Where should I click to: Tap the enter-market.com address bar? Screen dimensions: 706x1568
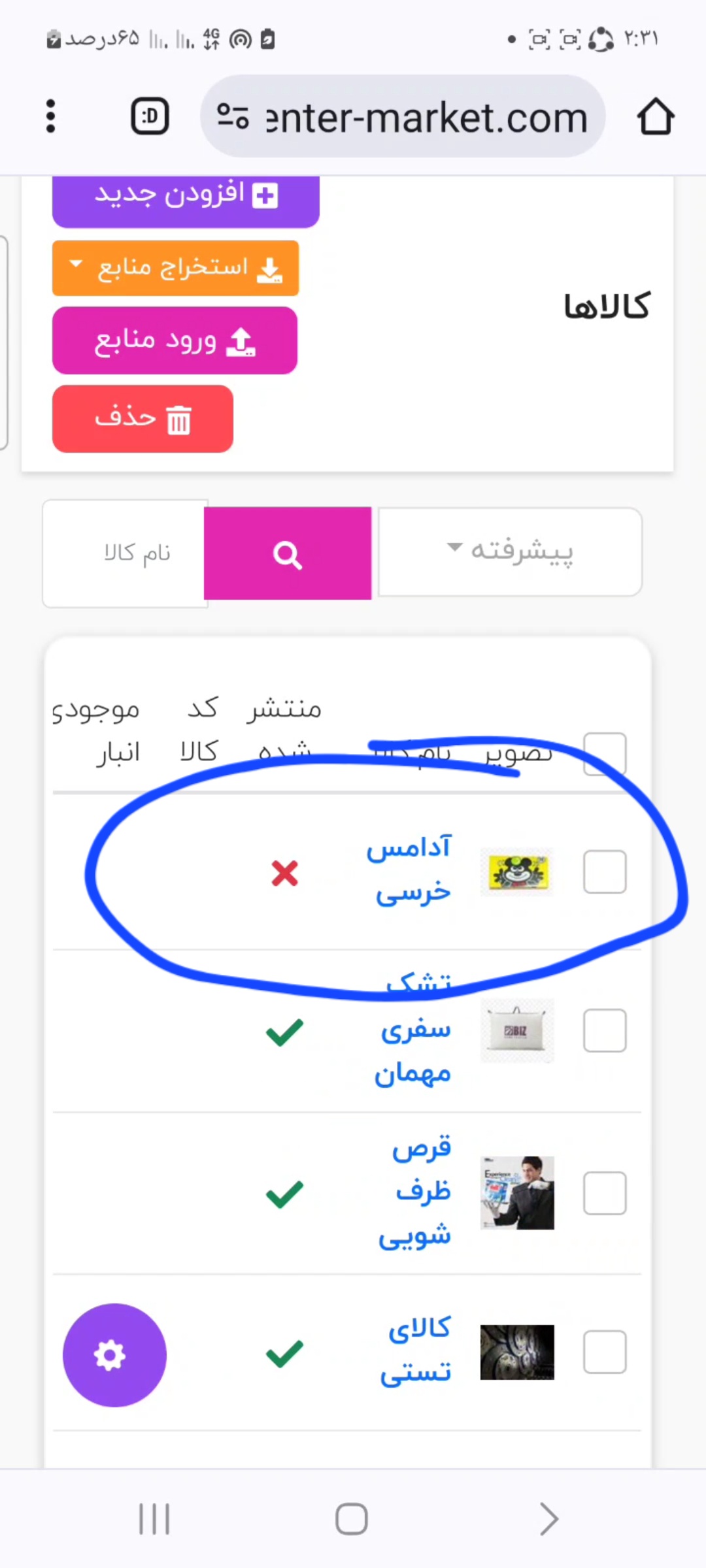[x=403, y=117]
